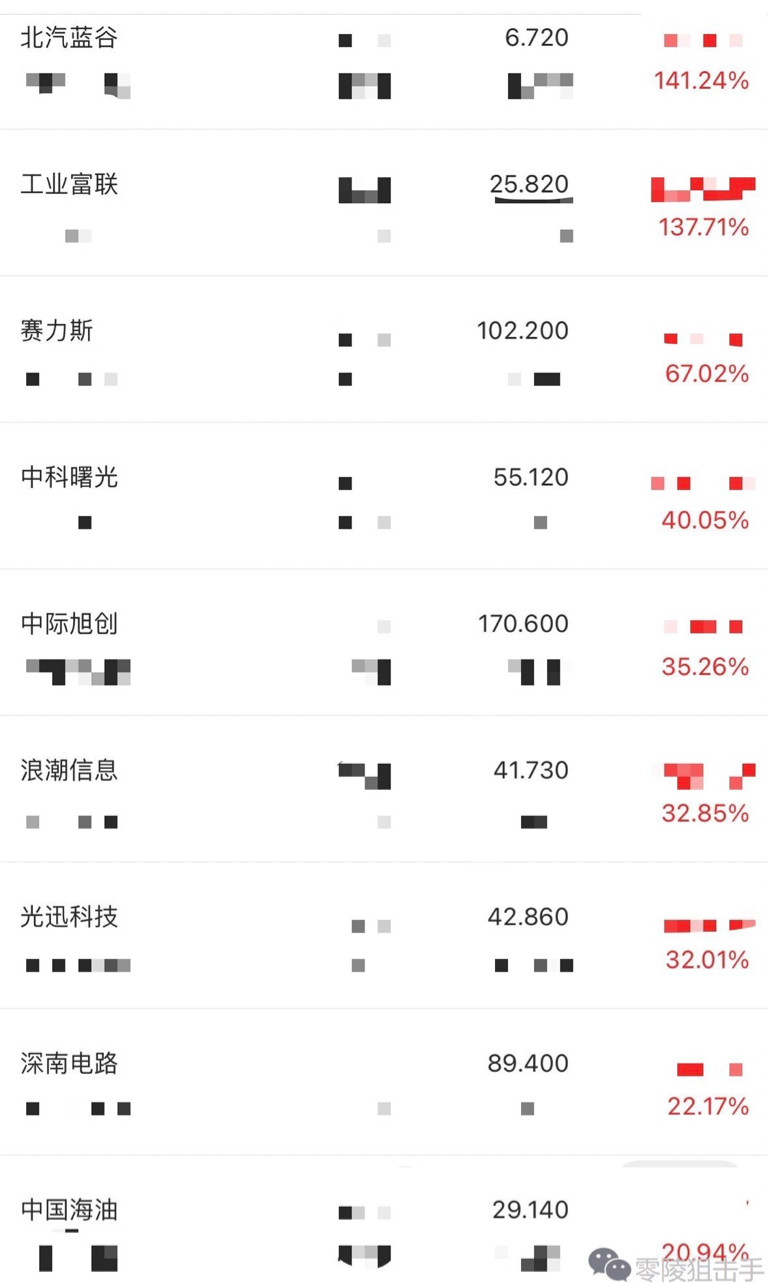The width and height of the screenshot is (768, 1283).
Task: Open the 深南电路 stock details
Action: (68, 1064)
